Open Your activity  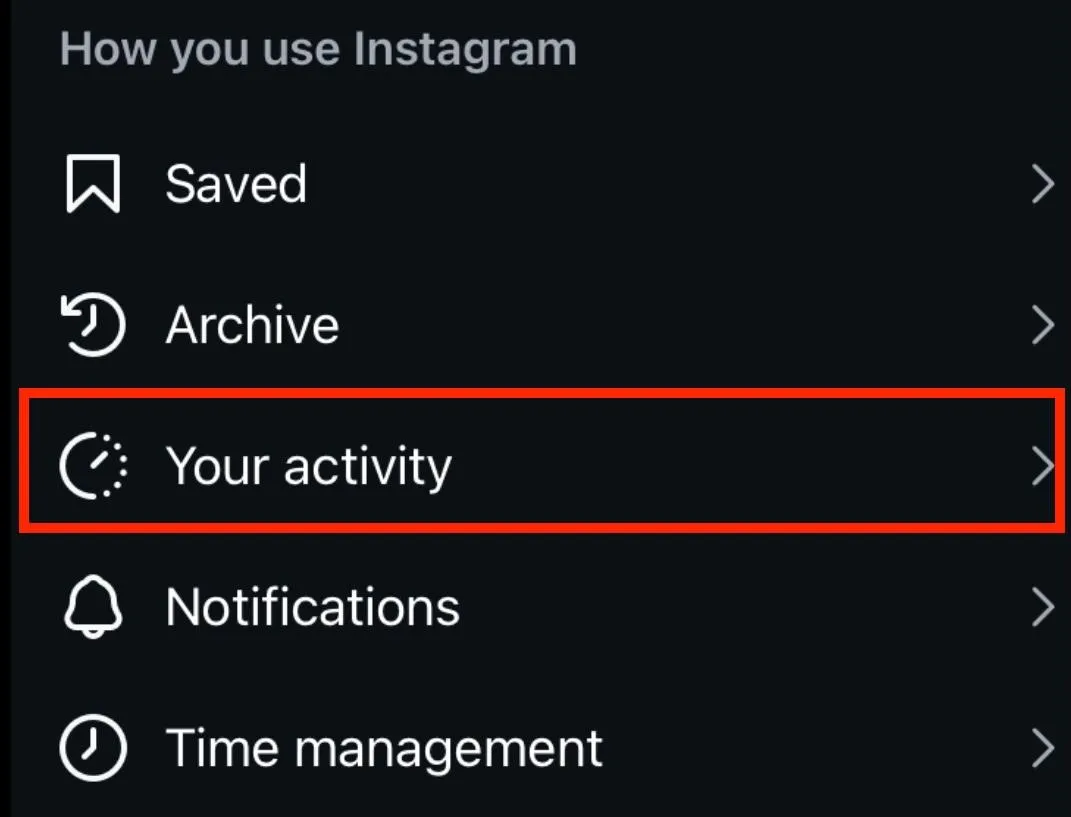tap(308, 466)
